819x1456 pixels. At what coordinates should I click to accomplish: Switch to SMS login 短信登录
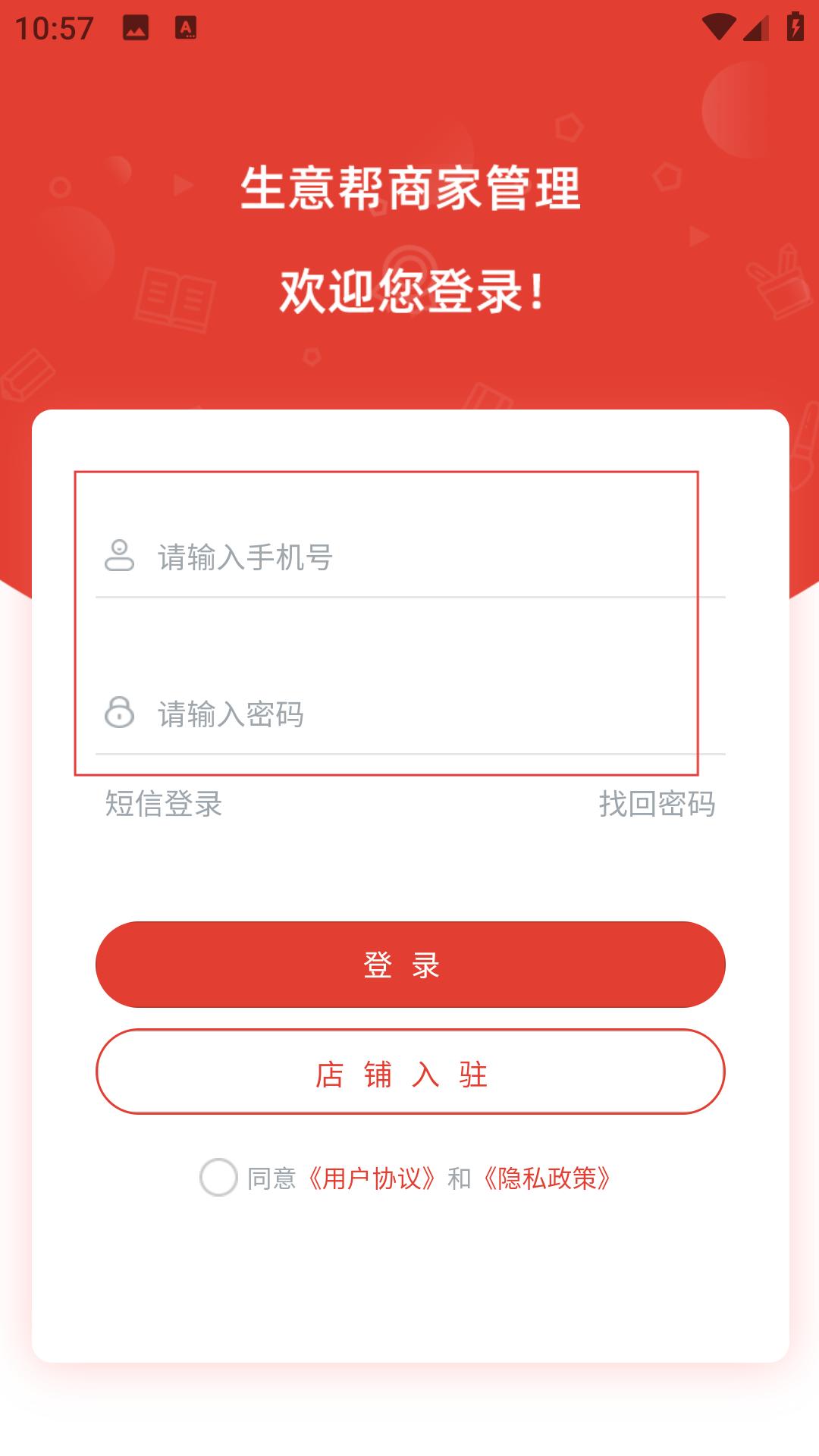click(164, 804)
